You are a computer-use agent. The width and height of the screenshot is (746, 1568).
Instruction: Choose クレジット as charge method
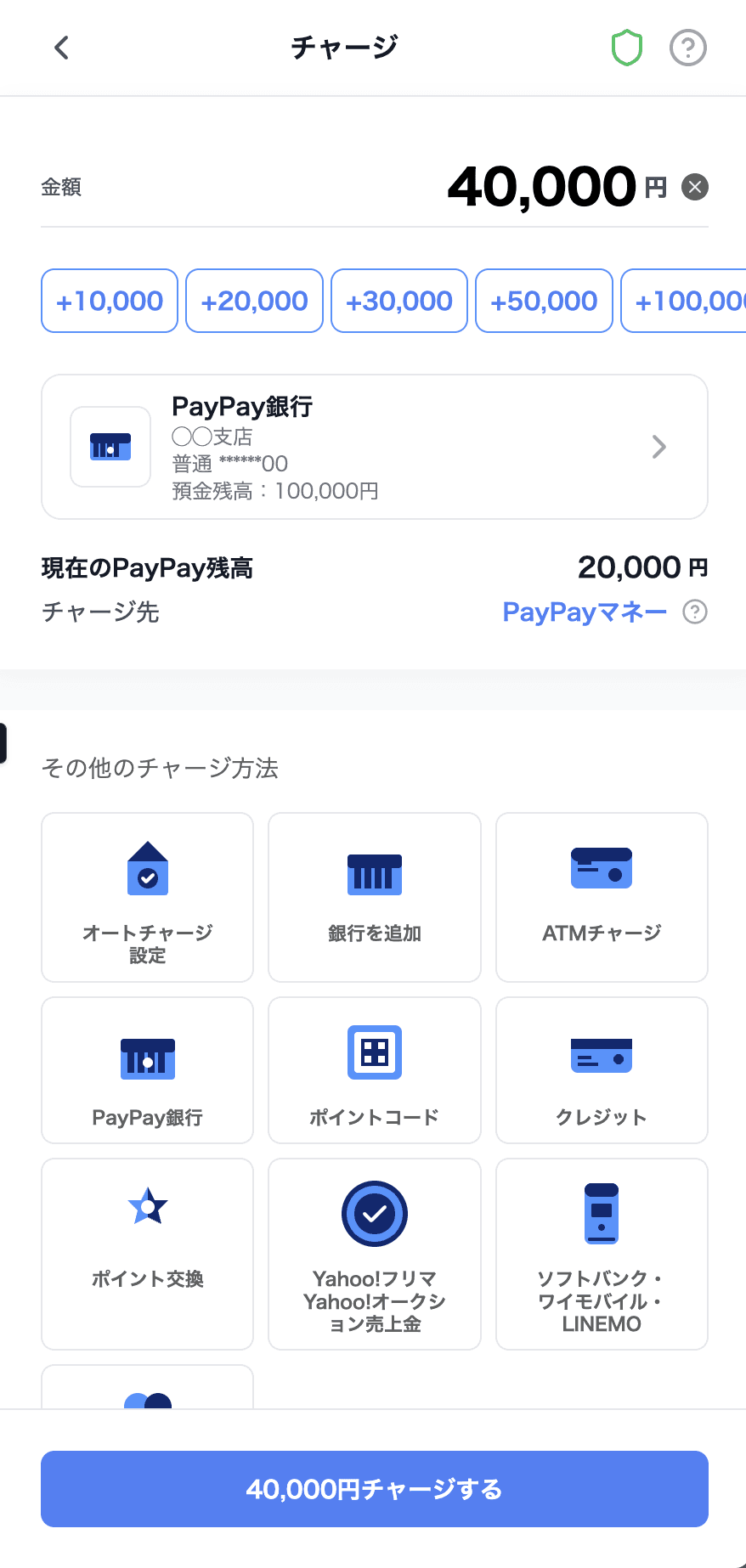(602, 1070)
